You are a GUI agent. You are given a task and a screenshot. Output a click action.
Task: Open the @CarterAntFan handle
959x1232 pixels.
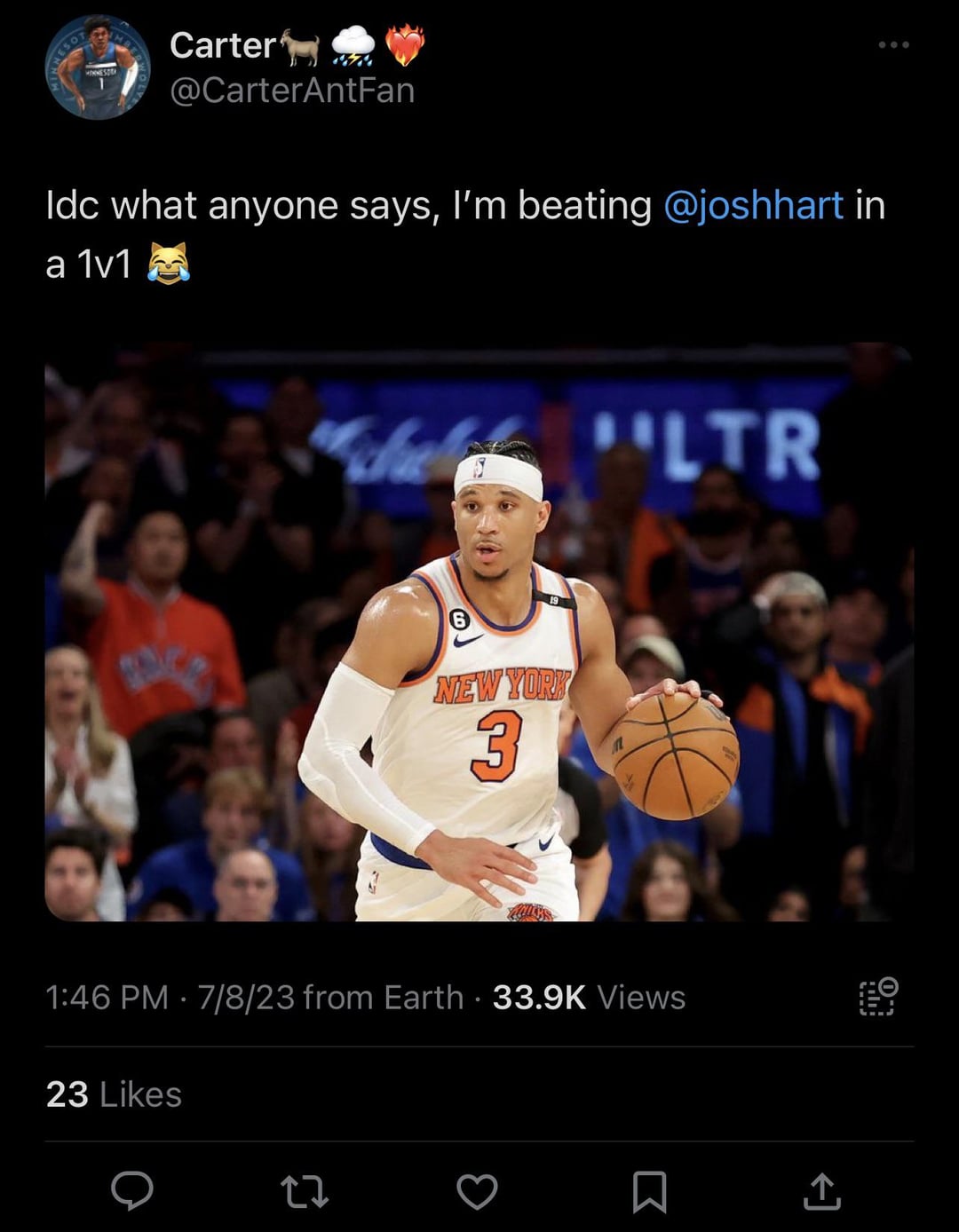[291, 91]
